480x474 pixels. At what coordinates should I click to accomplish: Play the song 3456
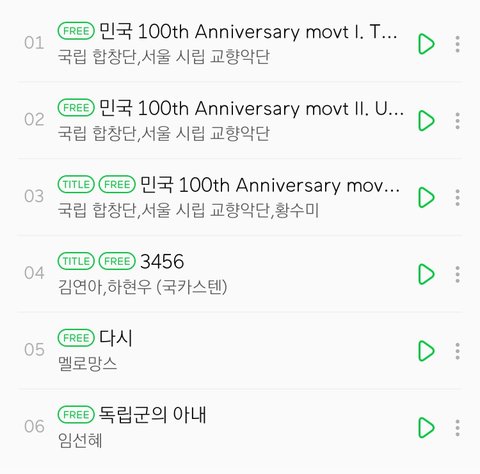point(426,274)
